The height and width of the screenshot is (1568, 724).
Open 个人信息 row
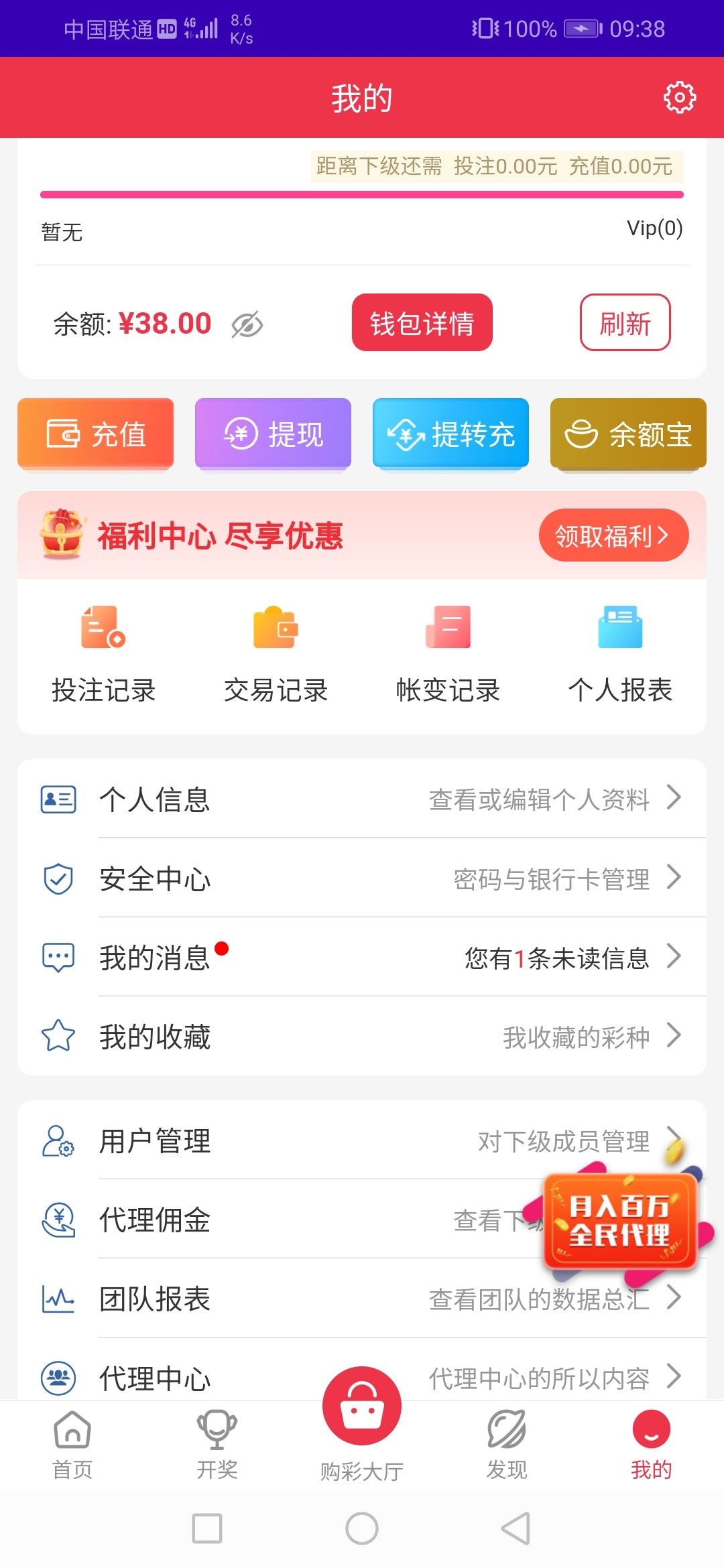point(362,799)
